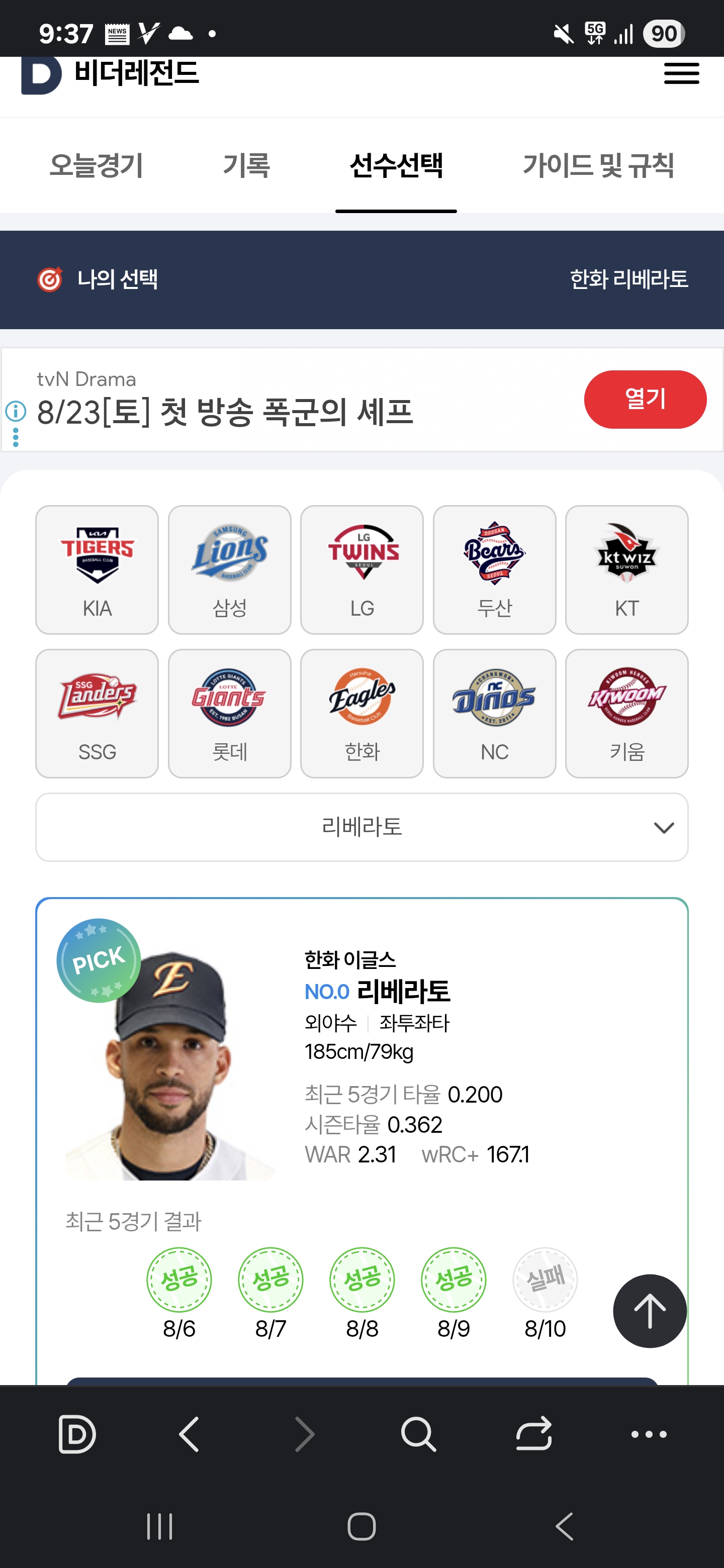The width and height of the screenshot is (724, 1568).
Task: Expand the 리베라토 player dropdown
Action: (361, 827)
